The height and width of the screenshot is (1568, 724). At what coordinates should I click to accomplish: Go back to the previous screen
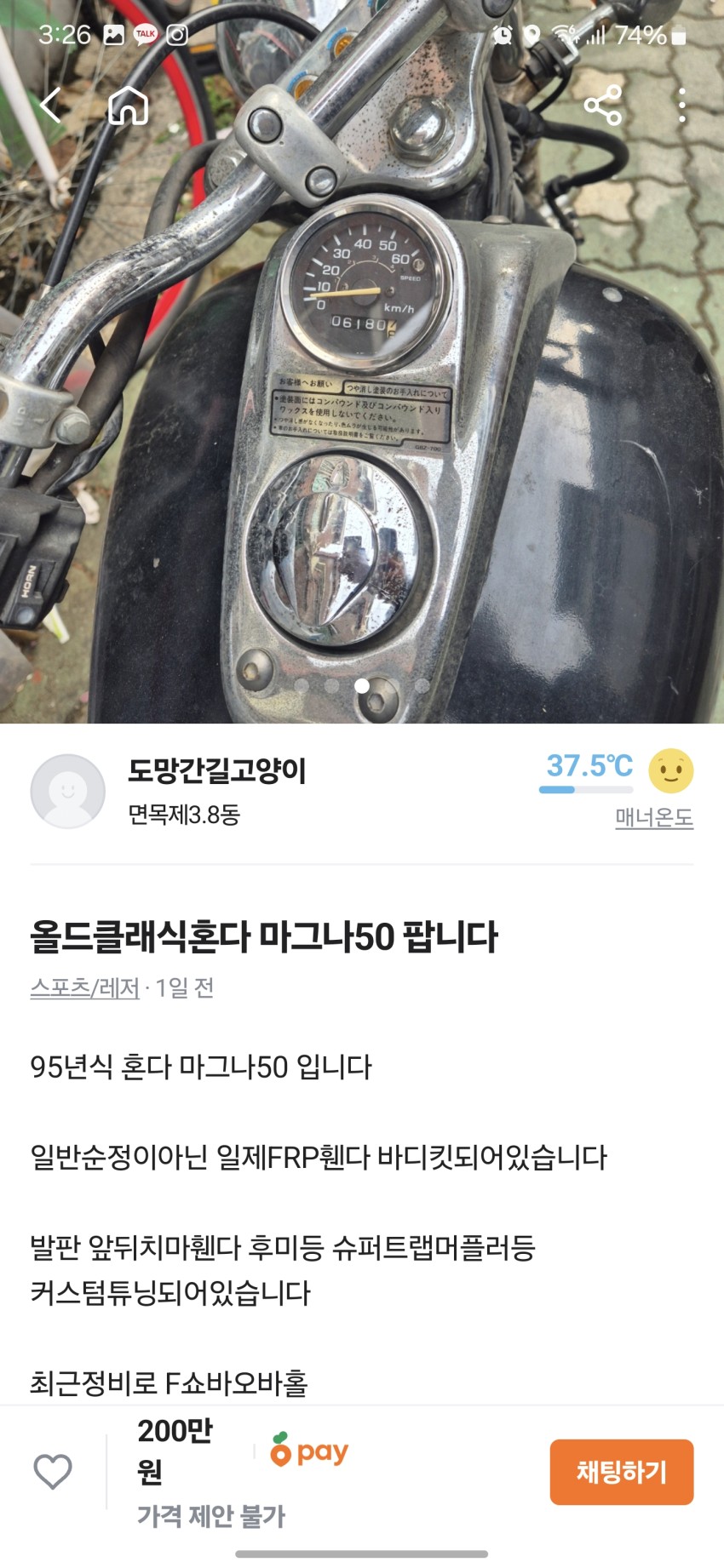(51, 106)
